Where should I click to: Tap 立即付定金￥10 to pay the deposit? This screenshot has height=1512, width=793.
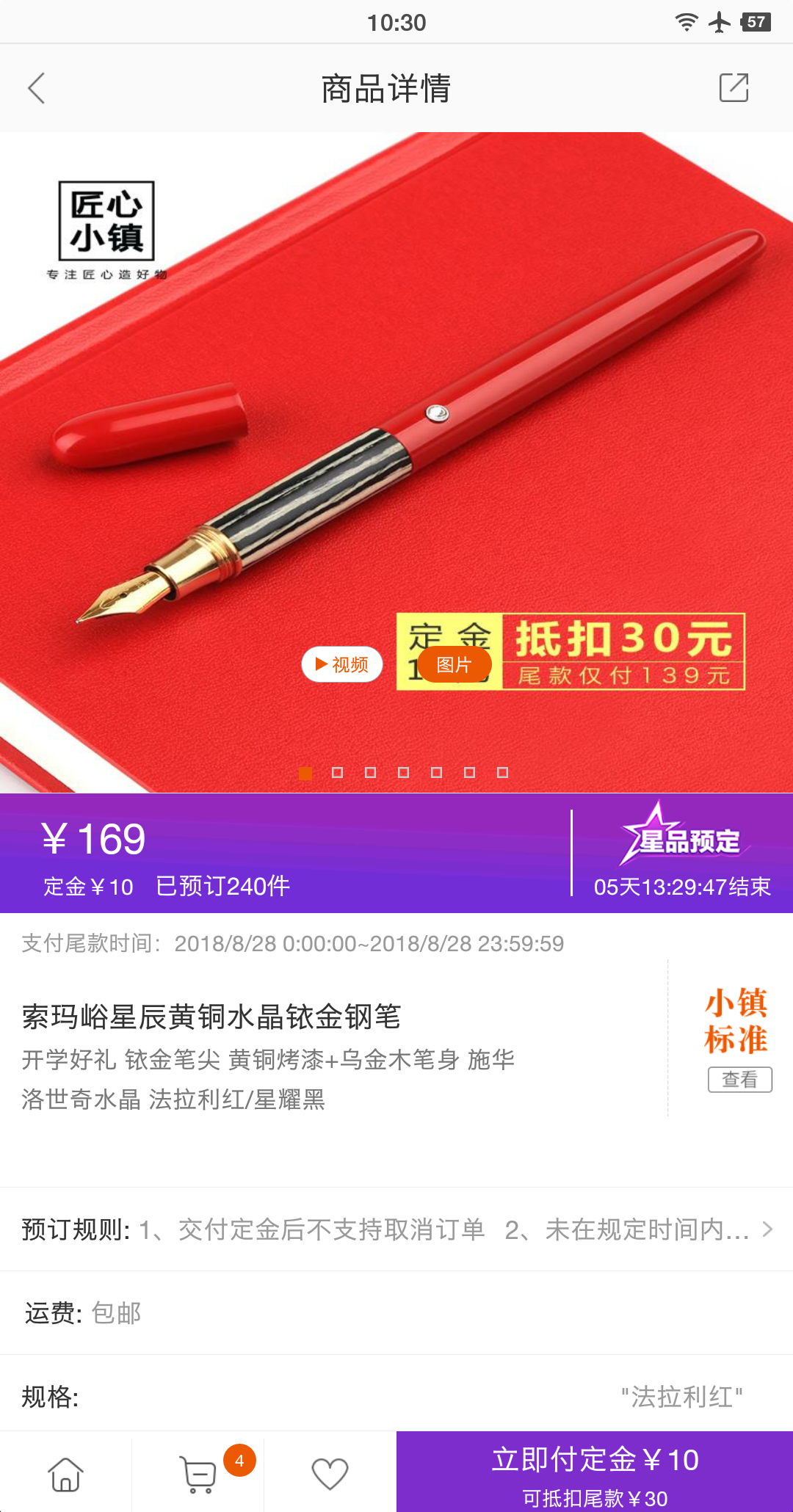[595, 1472]
